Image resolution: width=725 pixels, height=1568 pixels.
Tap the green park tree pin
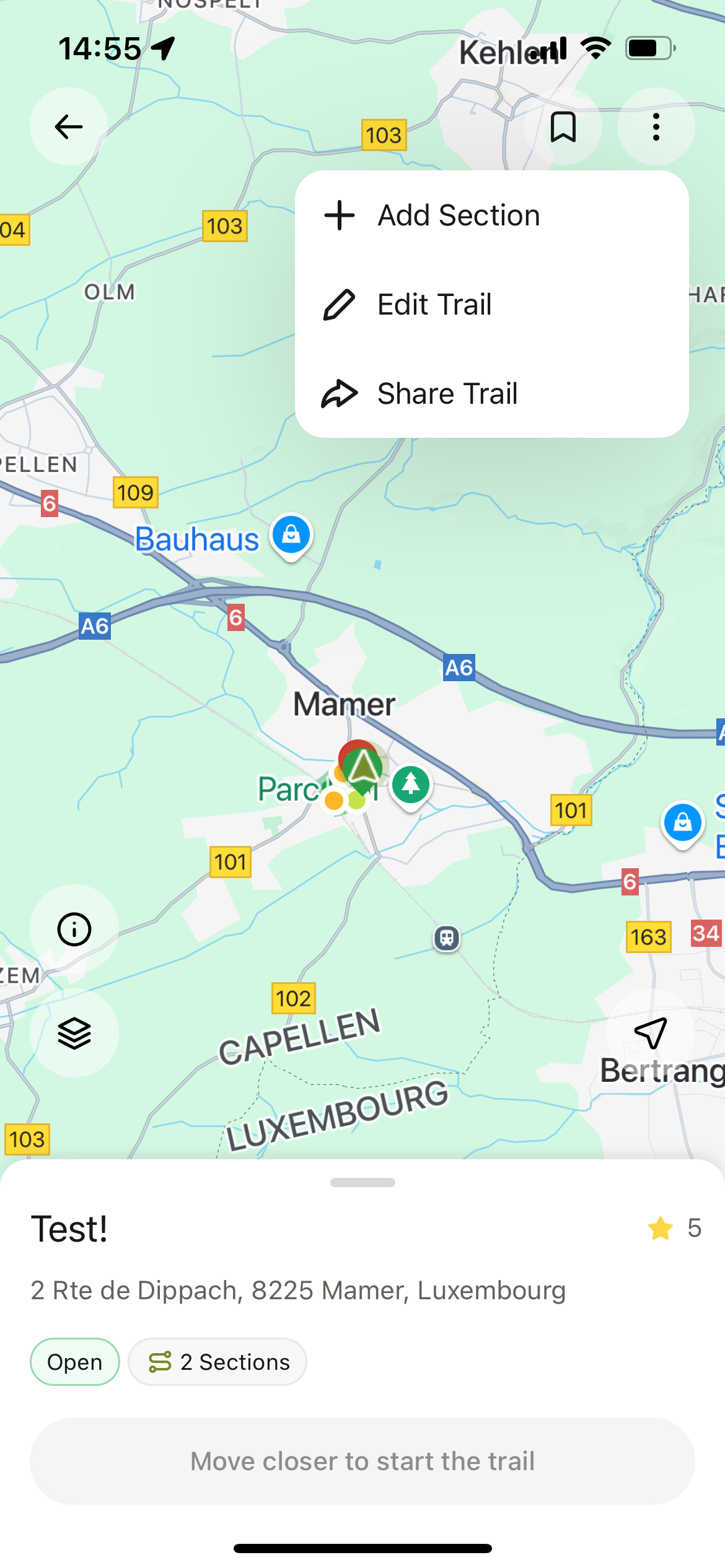pos(410,785)
